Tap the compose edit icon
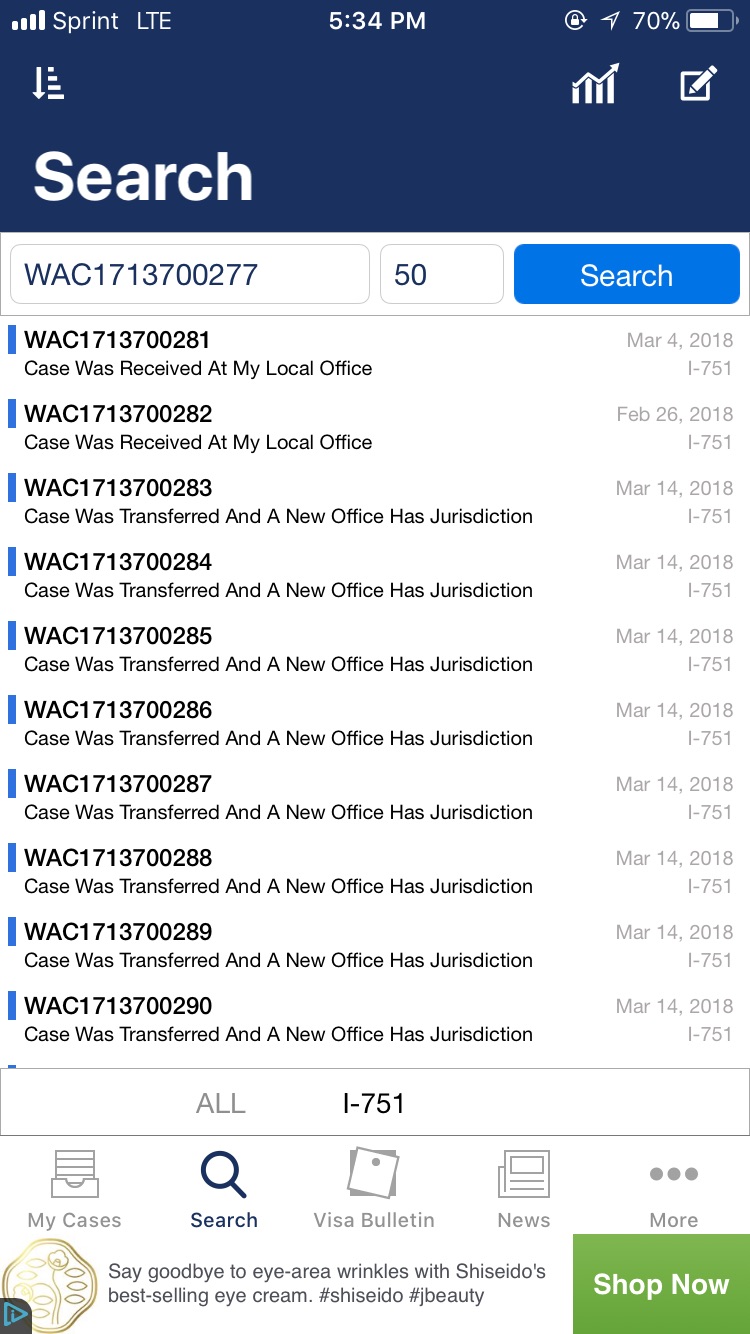750x1334 pixels. (x=698, y=84)
